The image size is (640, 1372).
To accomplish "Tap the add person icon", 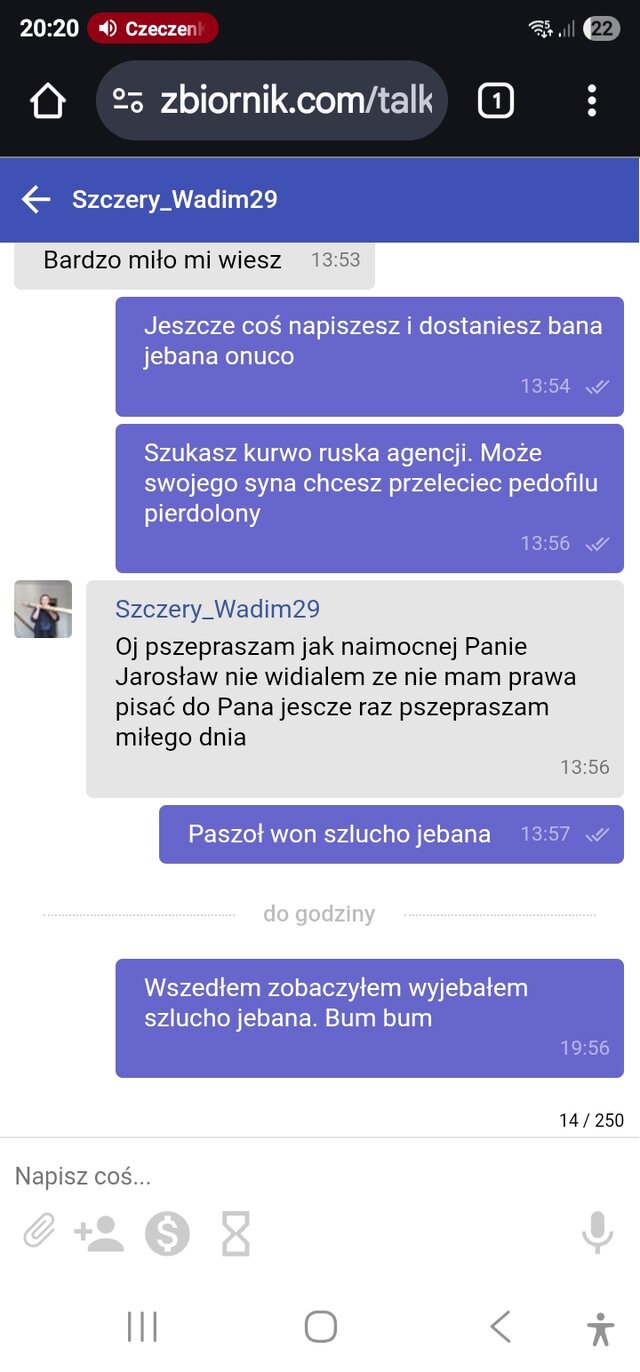I will (x=99, y=1234).
